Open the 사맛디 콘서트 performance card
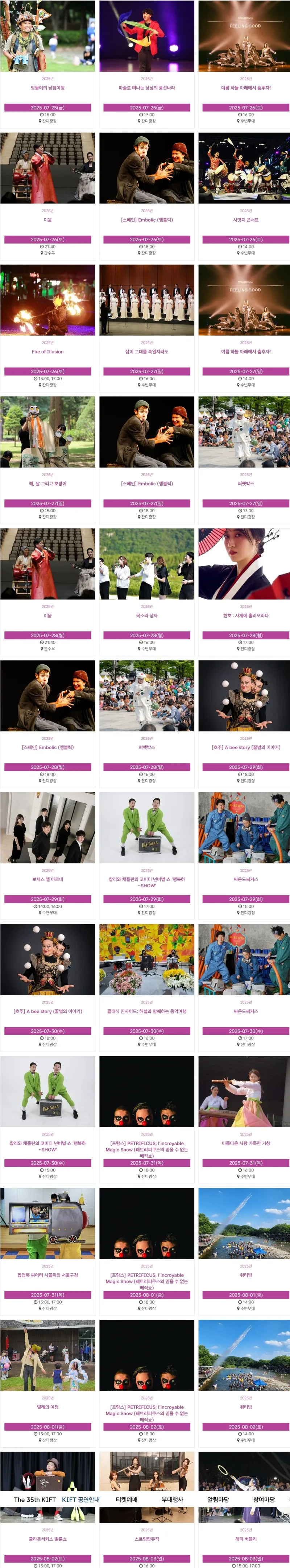This screenshot has width=290, height=1568. 245,220
